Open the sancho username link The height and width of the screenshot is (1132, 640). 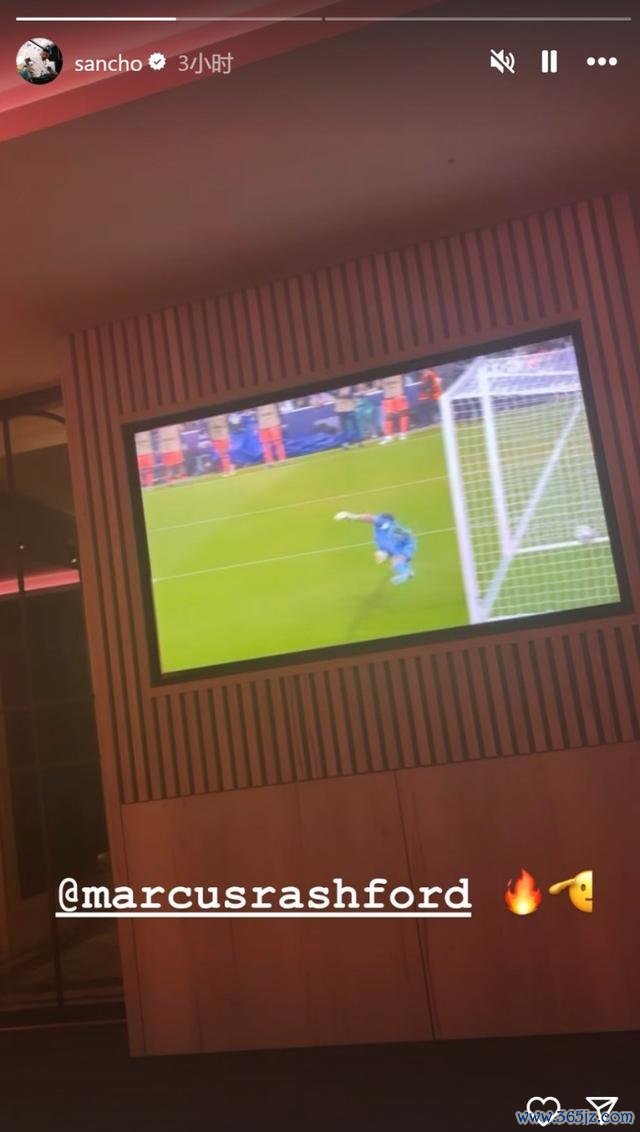[108, 63]
